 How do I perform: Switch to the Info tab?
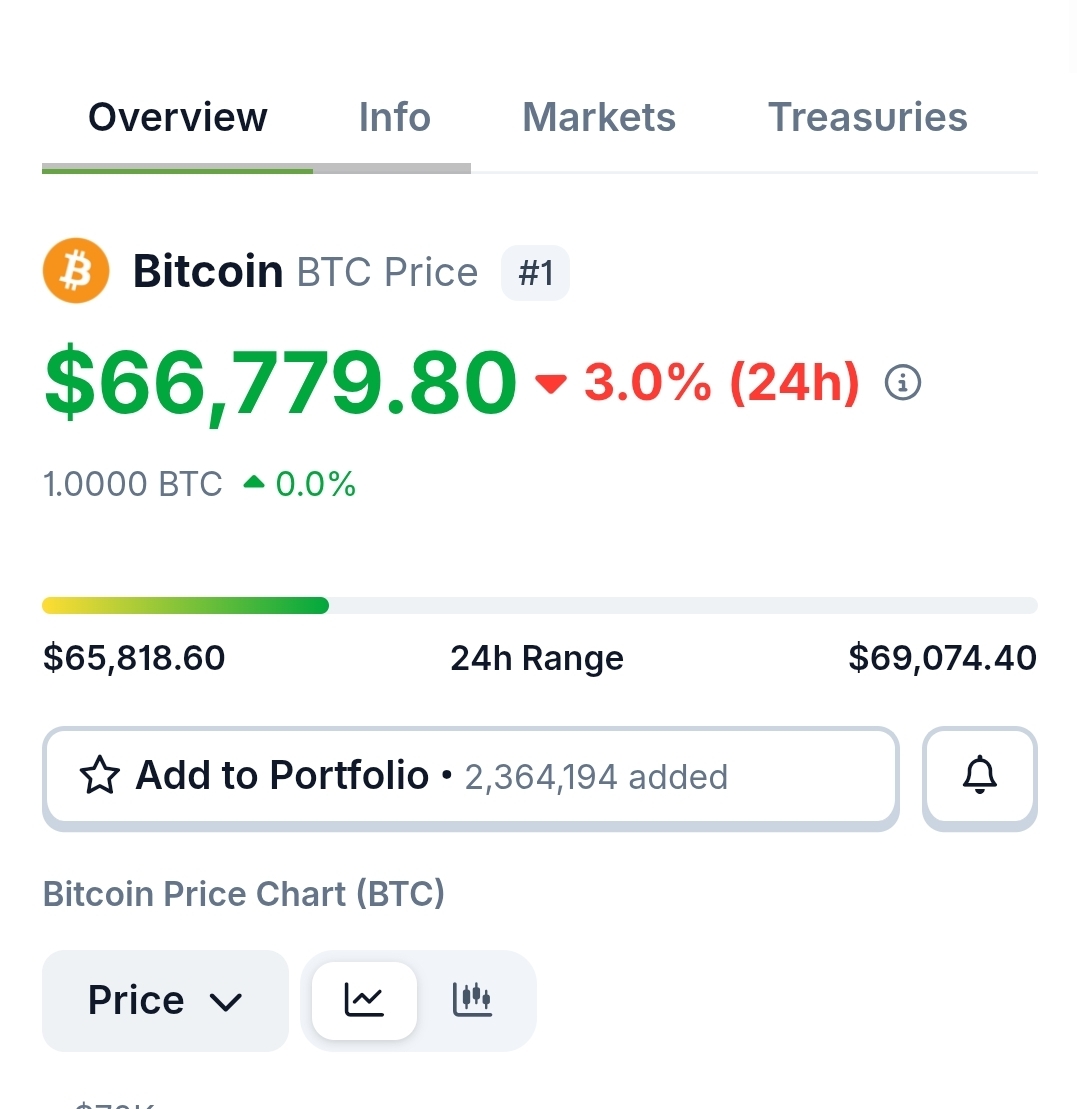tap(394, 118)
